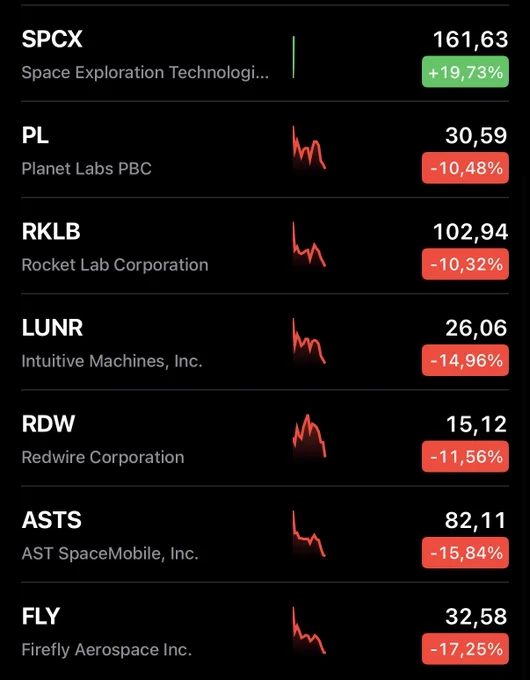The image size is (530, 680).
Task: Open the SPCX stock details
Action: click(265, 54)
